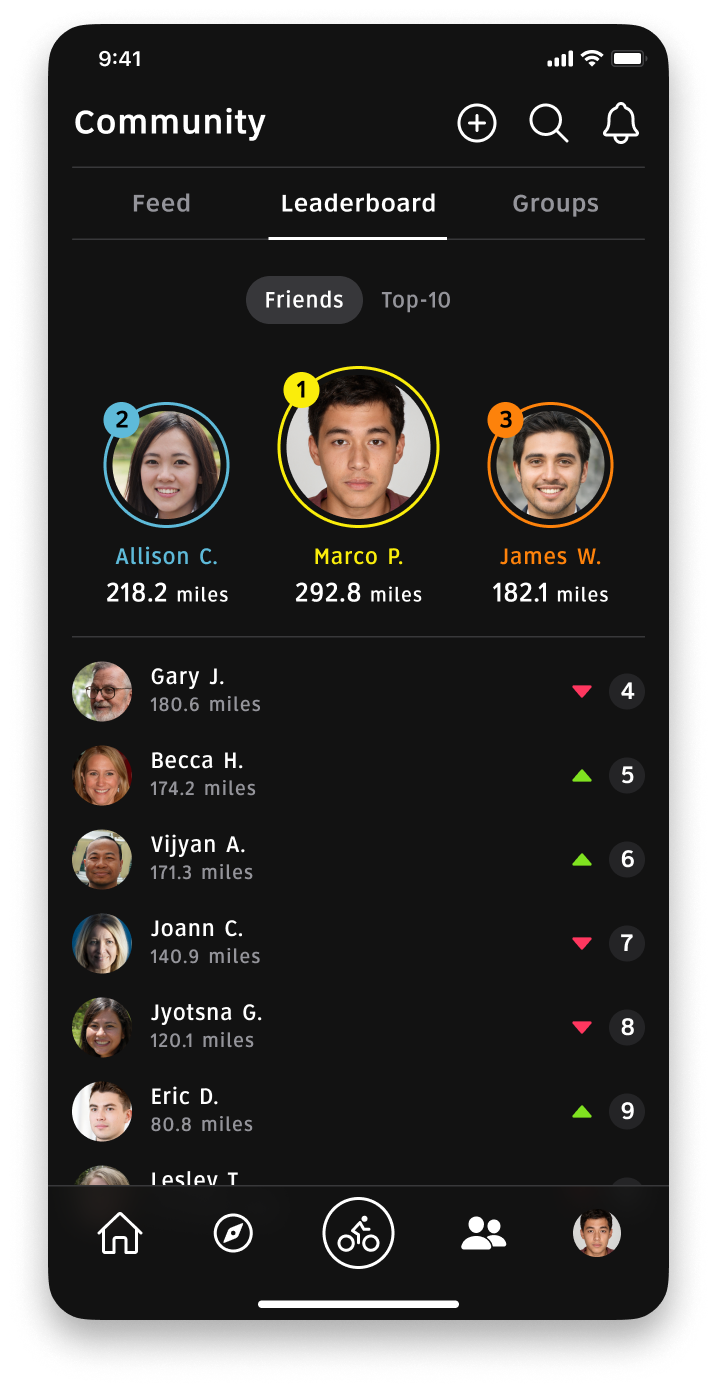Start a ride with cycling button
718x1393 pixels.
[358, 1233]
